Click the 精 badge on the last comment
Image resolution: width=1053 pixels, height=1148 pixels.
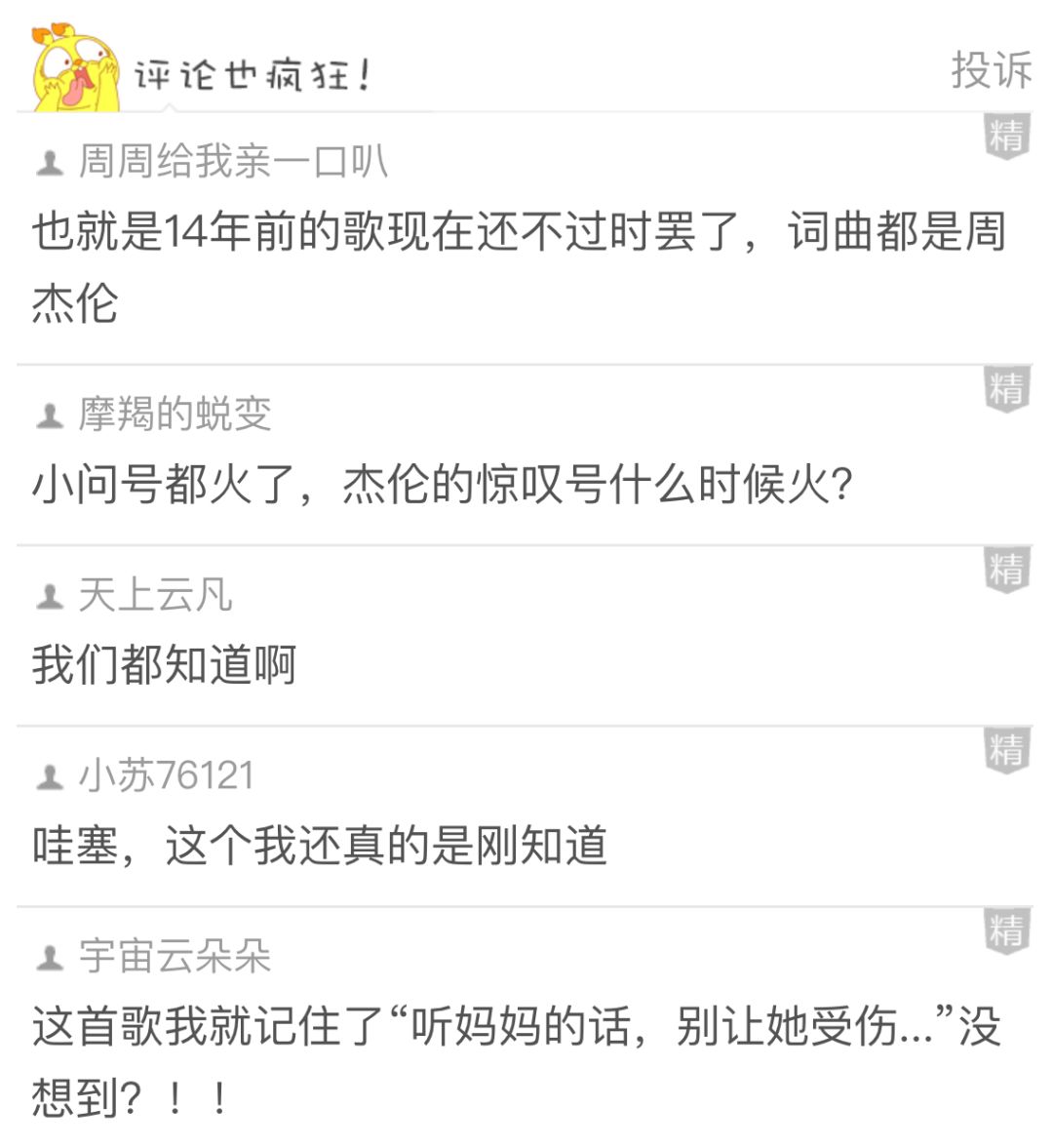point(1005,932)
